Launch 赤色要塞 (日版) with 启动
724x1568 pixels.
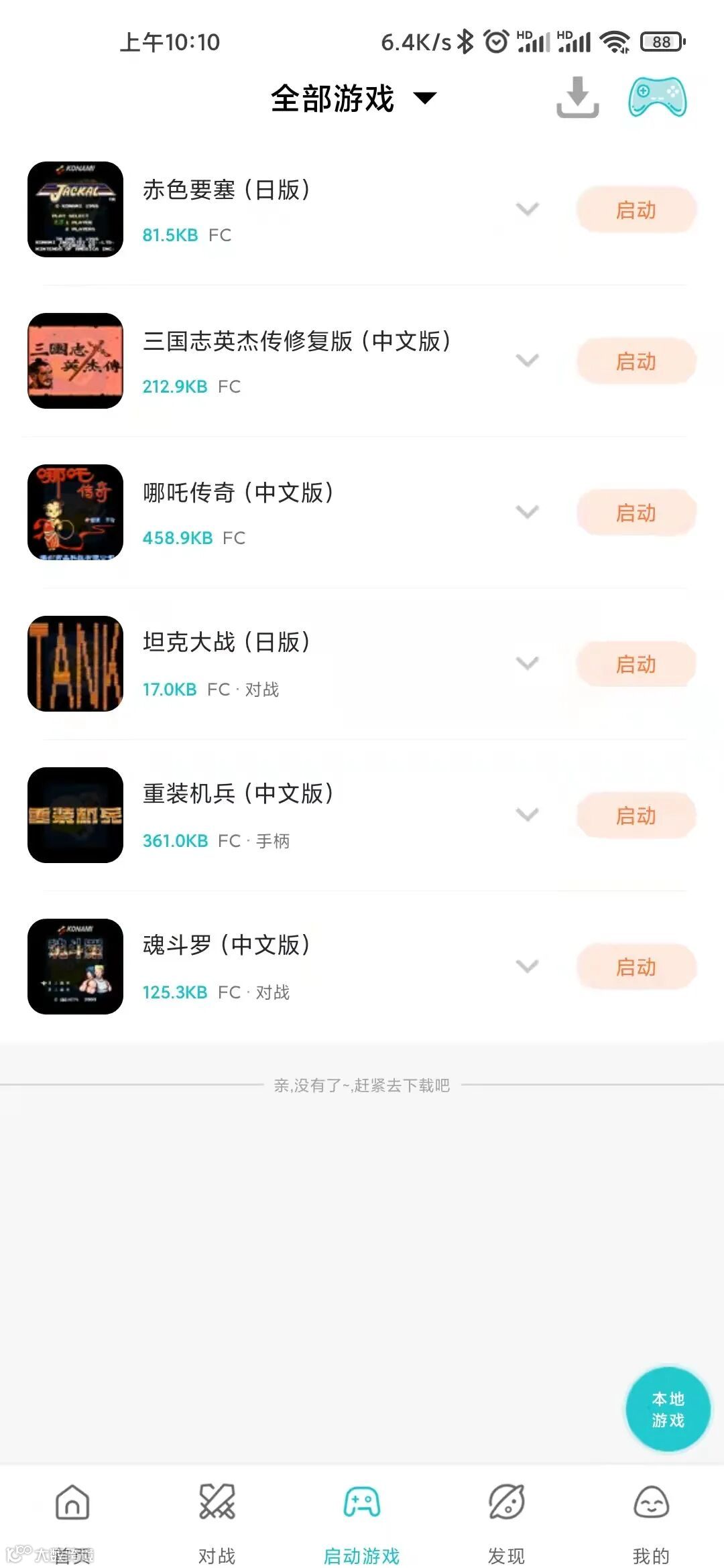pyautogui.click(x=636, y=210)
